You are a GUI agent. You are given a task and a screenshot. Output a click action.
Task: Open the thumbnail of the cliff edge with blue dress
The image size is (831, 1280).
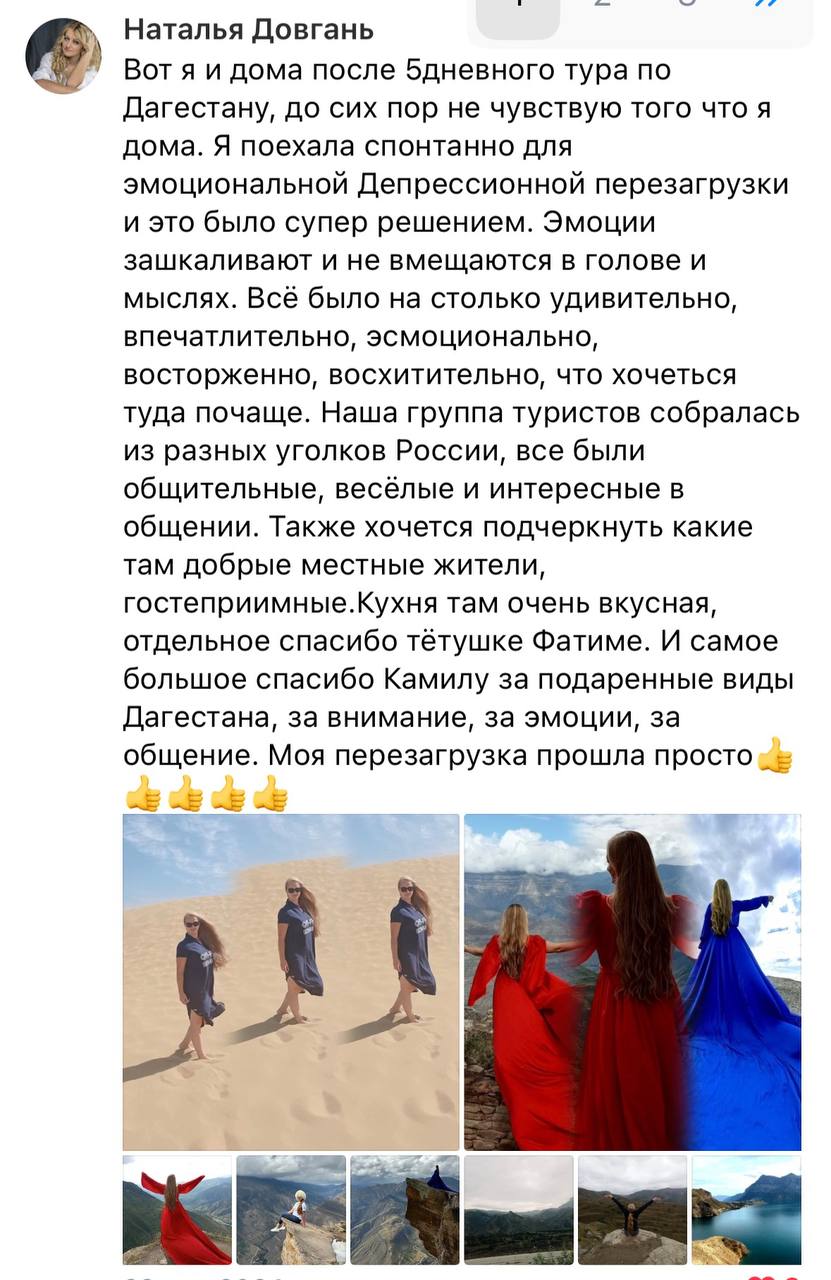click(x=405, y=1210)
